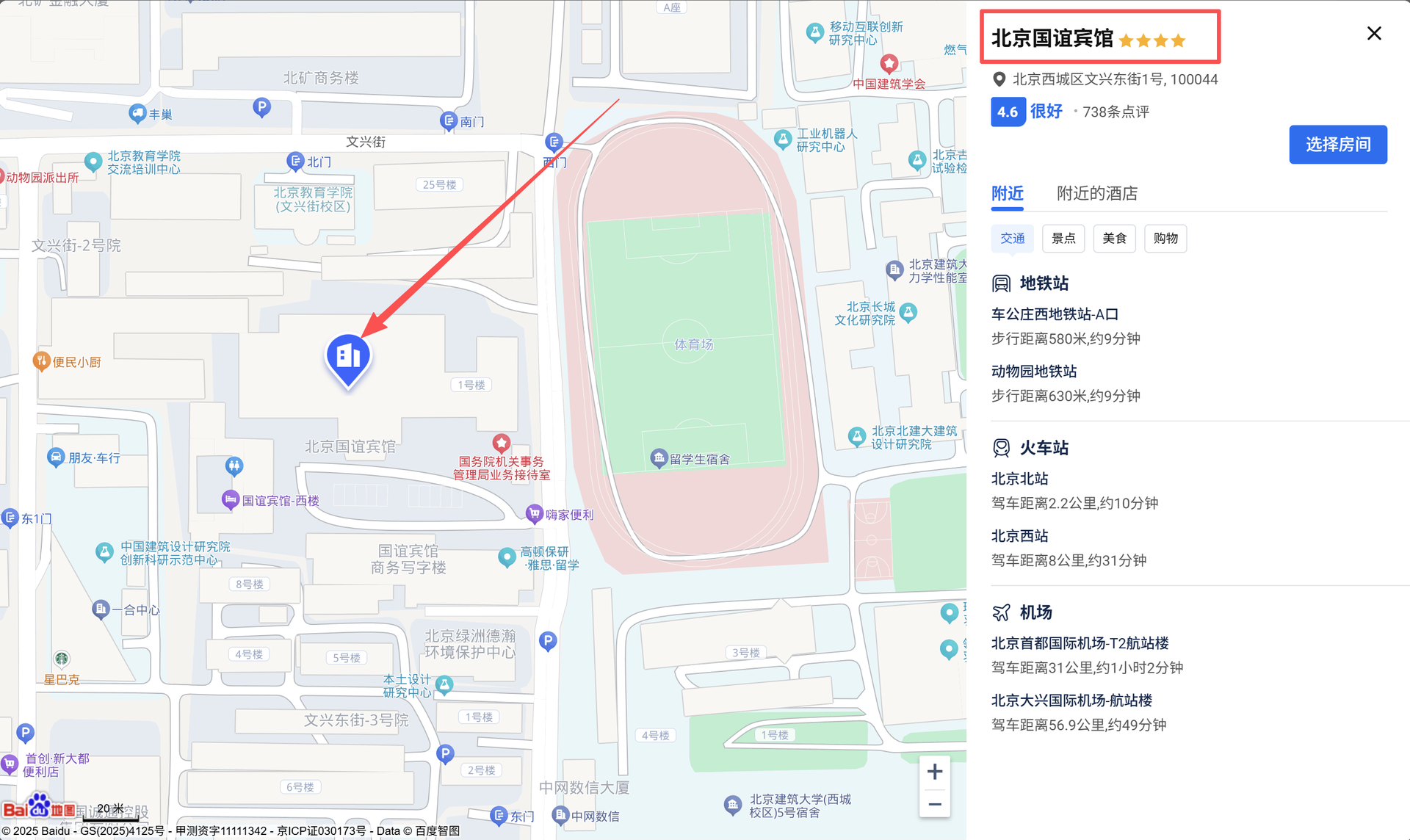The width and height of the screenshot is (1410, 840).
Task: Select the 美食 filter chip
Action: tap(1114, 239)
